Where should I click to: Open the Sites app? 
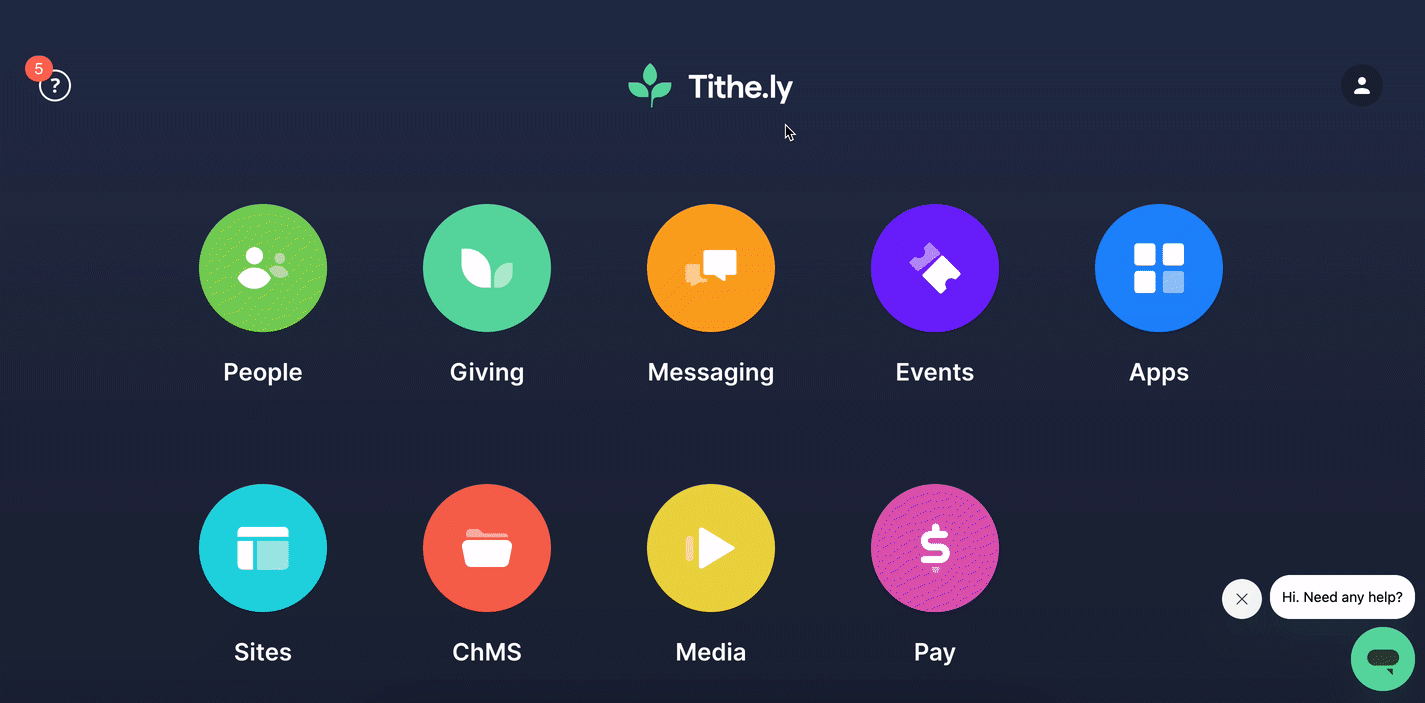263,548
